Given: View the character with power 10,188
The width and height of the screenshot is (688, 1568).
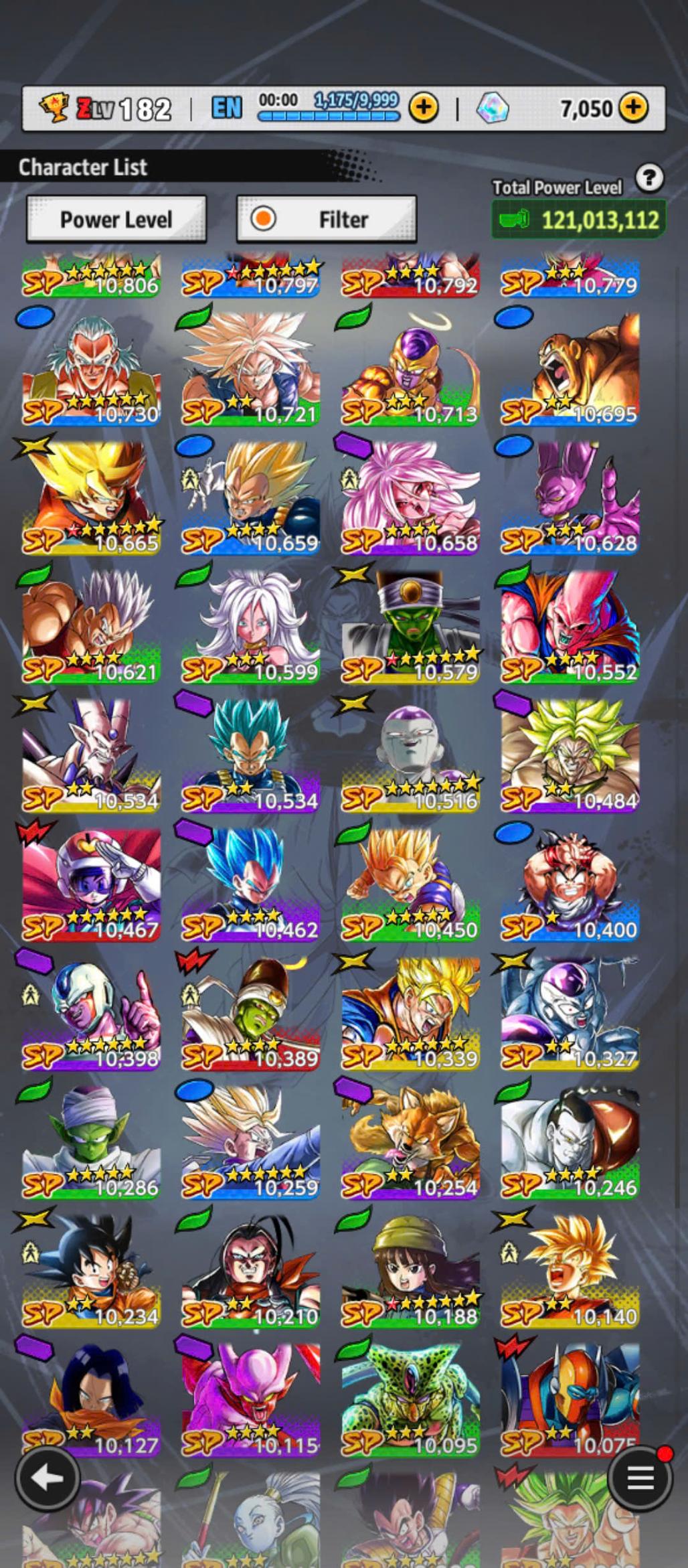Looking at the screenshot, I should click(x=410, y=1272).
